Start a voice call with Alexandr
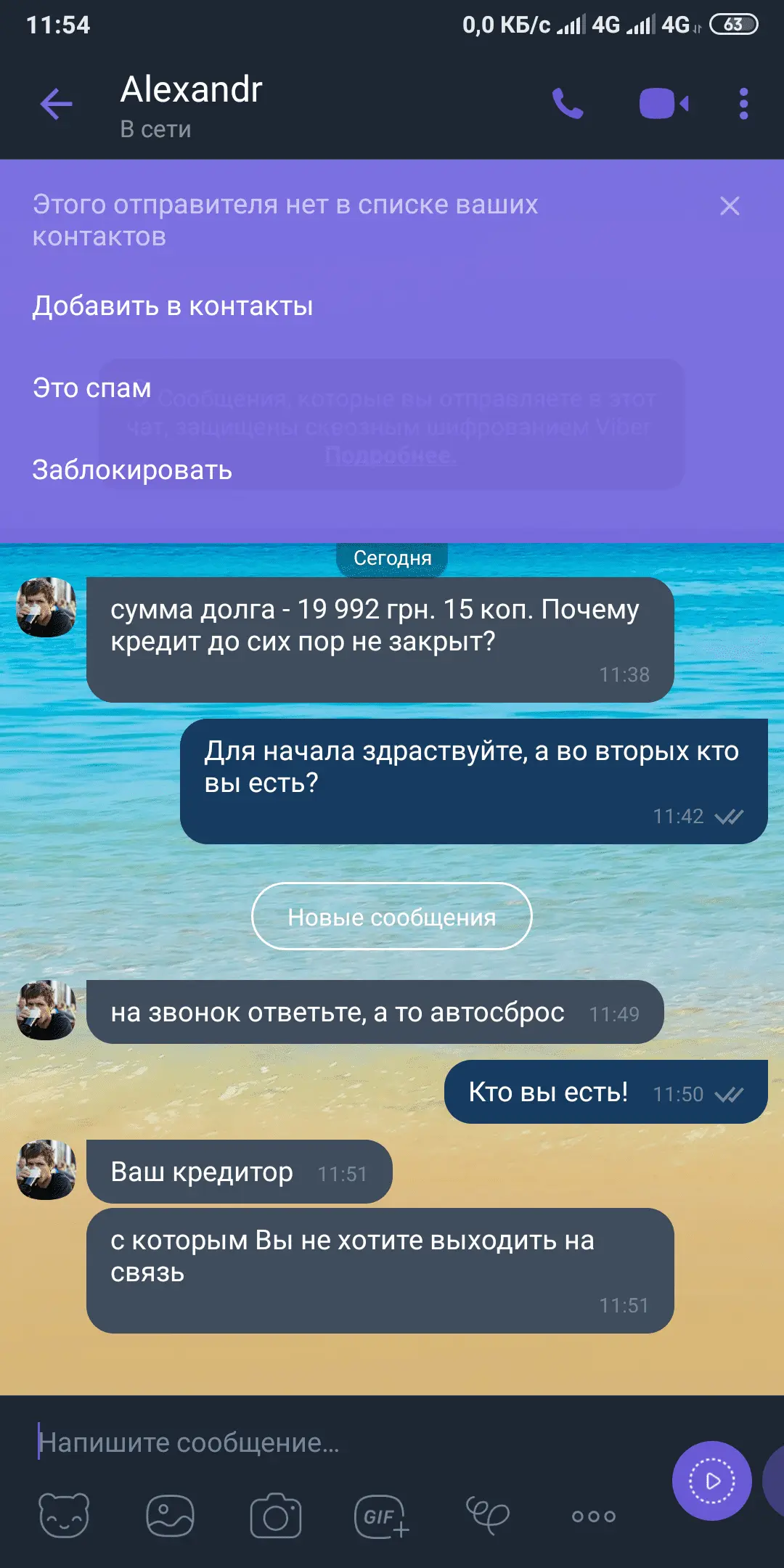784x1568 pixels. click(x=568, y=104)
